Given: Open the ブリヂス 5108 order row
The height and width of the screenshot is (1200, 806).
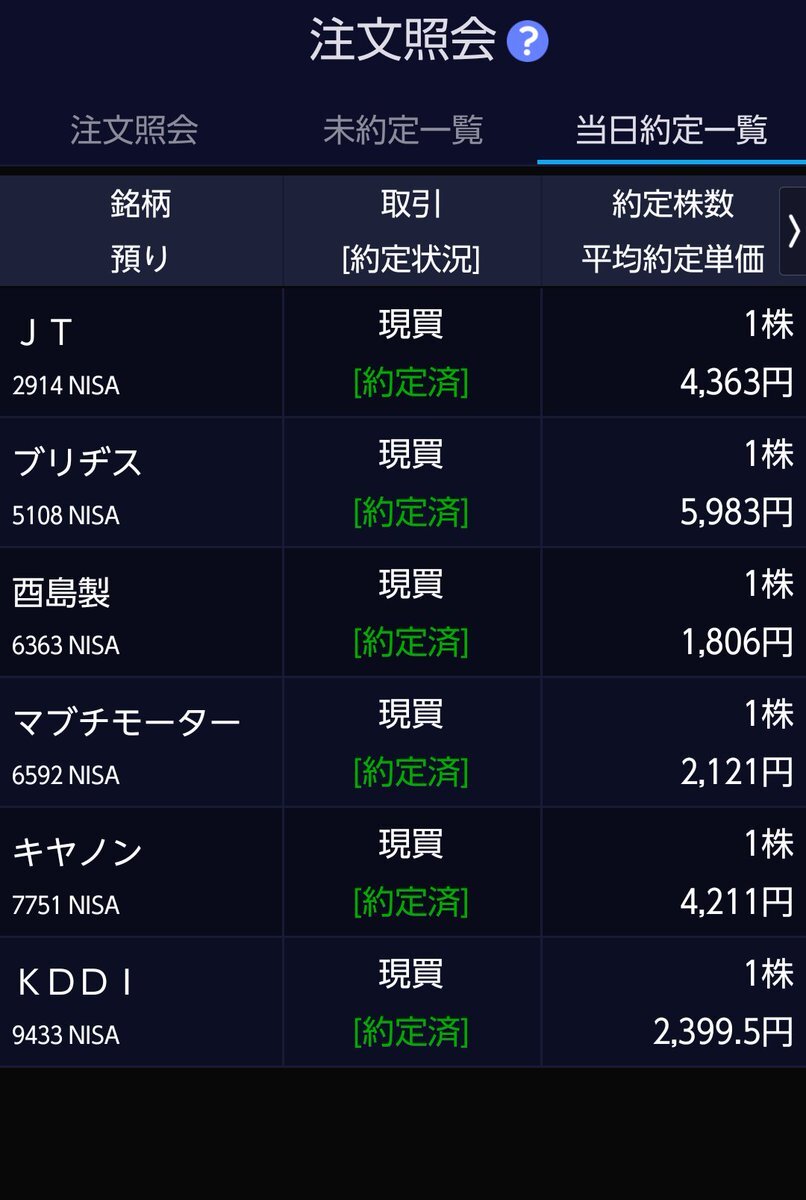Looking at the screenshot, I should click(x=403, y=482).
